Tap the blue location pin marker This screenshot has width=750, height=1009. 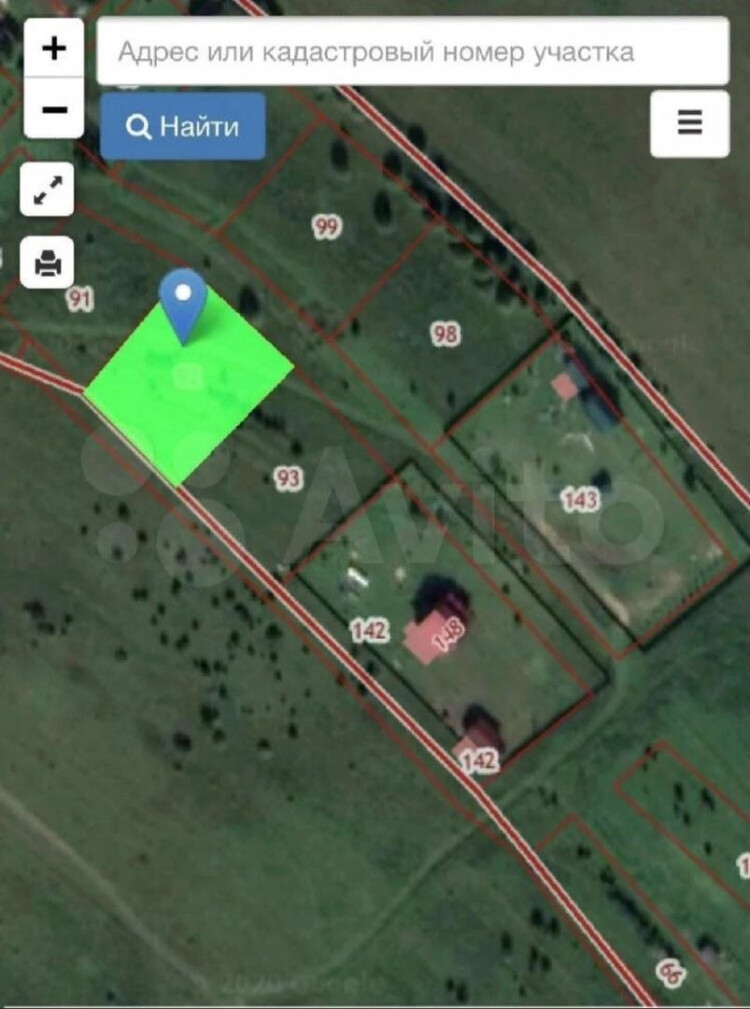[x=183, y=298]
